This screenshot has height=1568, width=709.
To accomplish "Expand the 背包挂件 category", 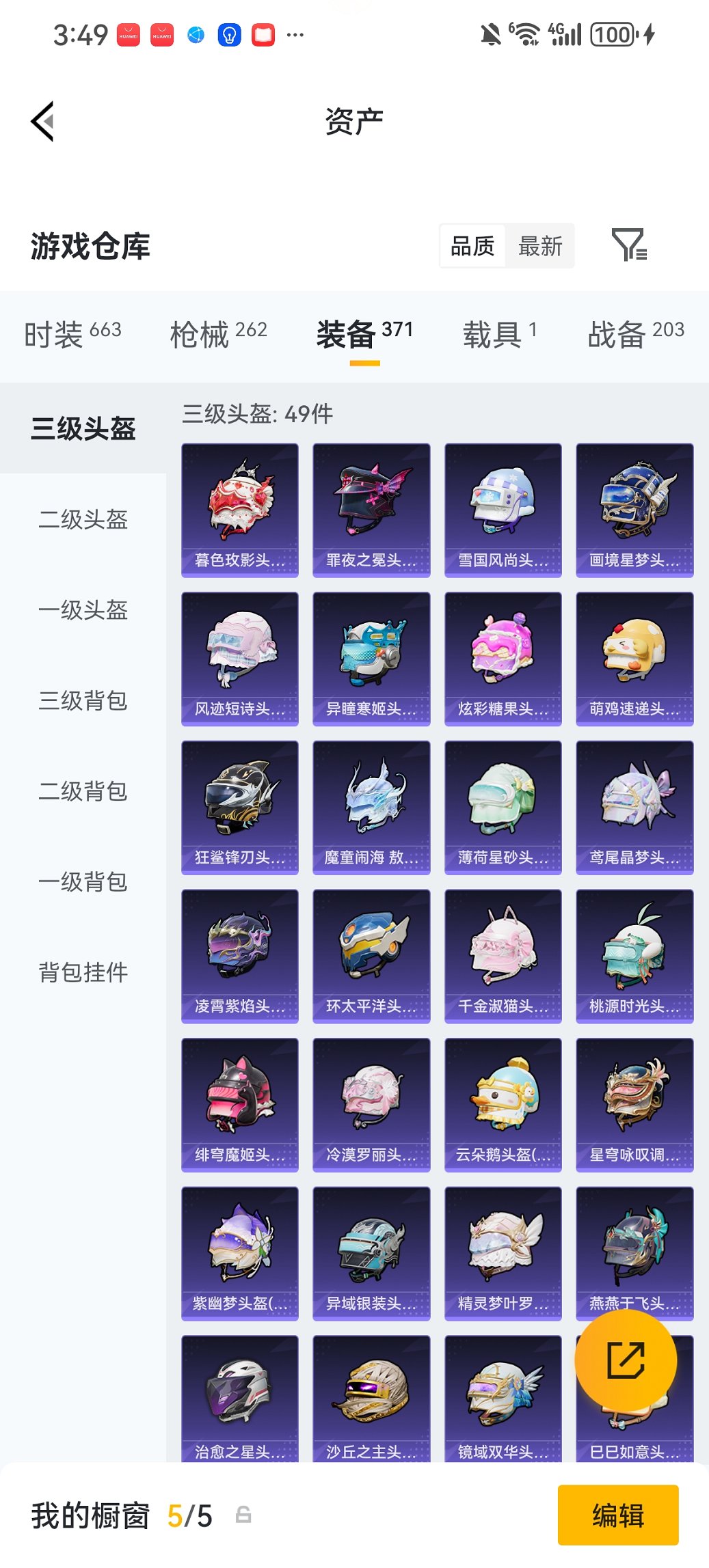I will pyautogui.click(x=82, y=973).
